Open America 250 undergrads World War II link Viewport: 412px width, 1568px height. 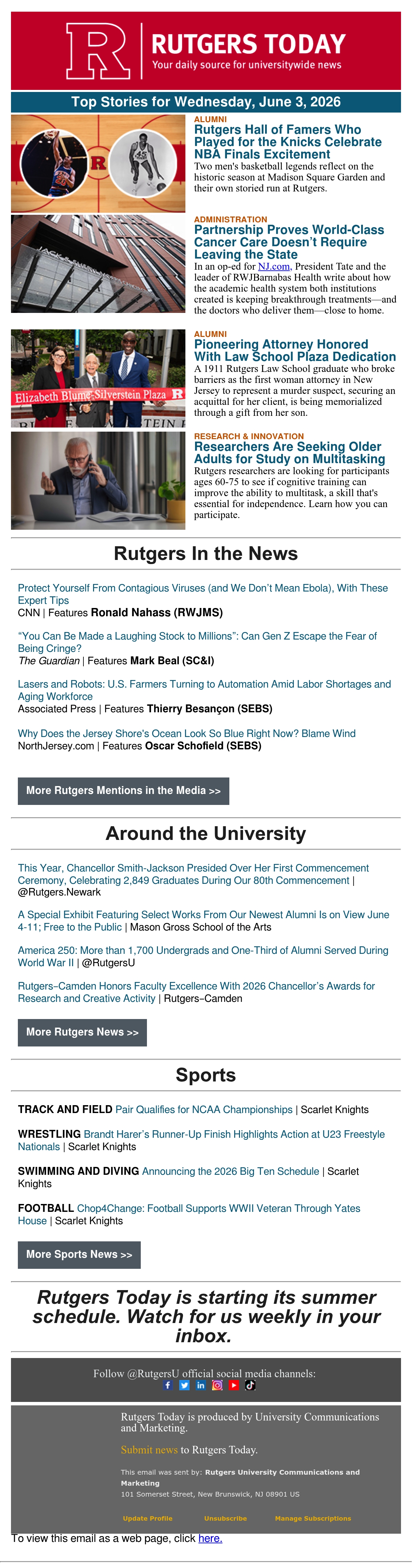pyautogui.click(x=203, y=956)
